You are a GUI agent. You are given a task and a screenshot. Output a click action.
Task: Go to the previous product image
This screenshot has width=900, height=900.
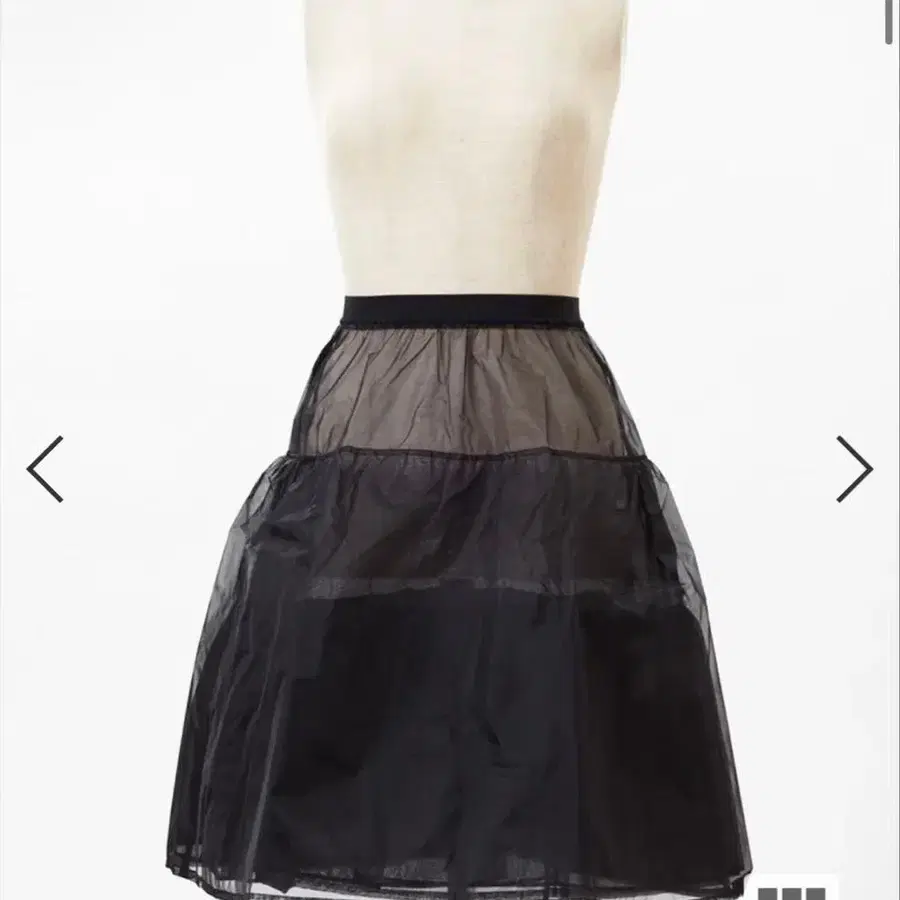click(x=46, y=469)
